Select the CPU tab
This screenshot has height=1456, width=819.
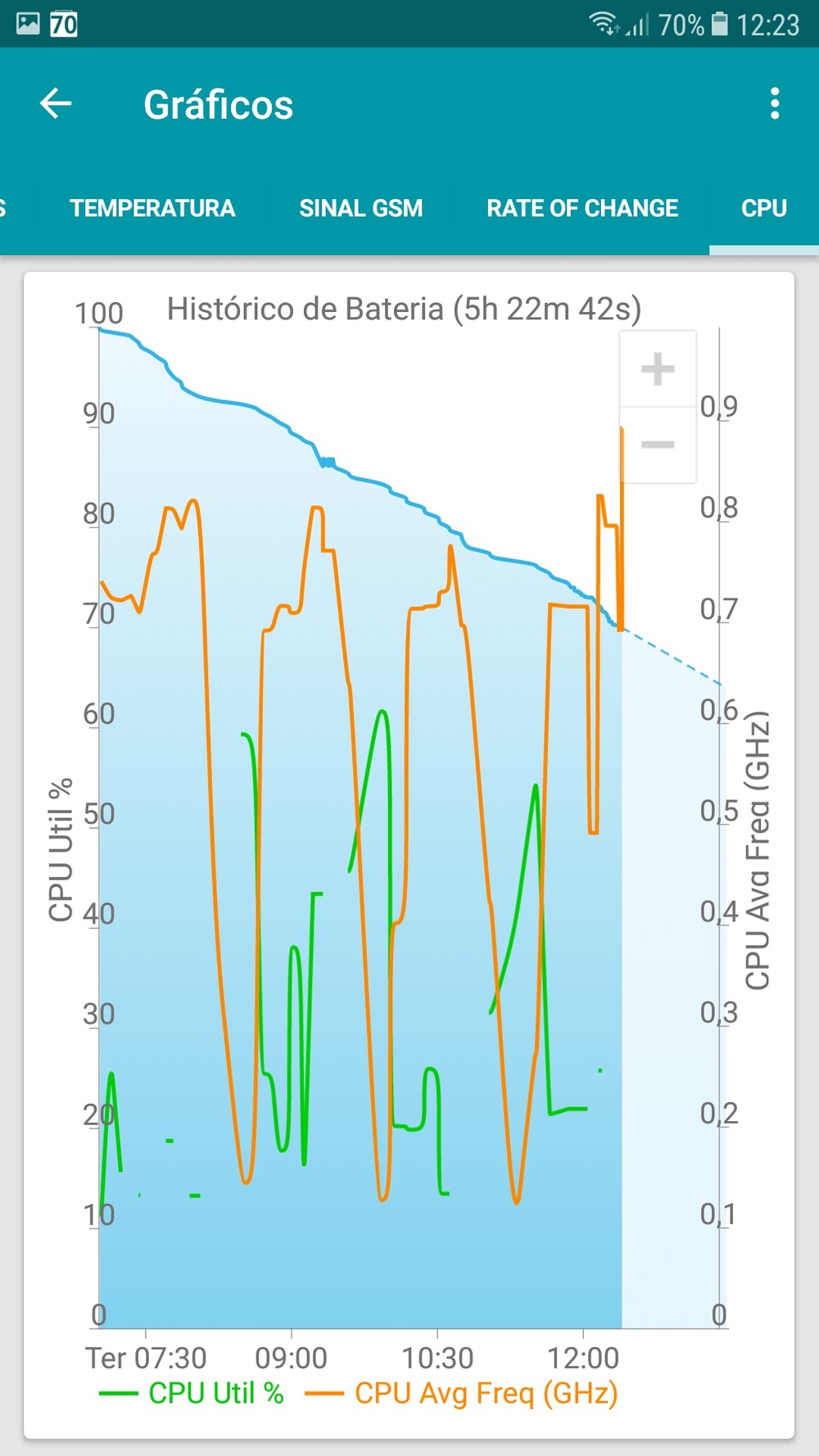[763, 209]
